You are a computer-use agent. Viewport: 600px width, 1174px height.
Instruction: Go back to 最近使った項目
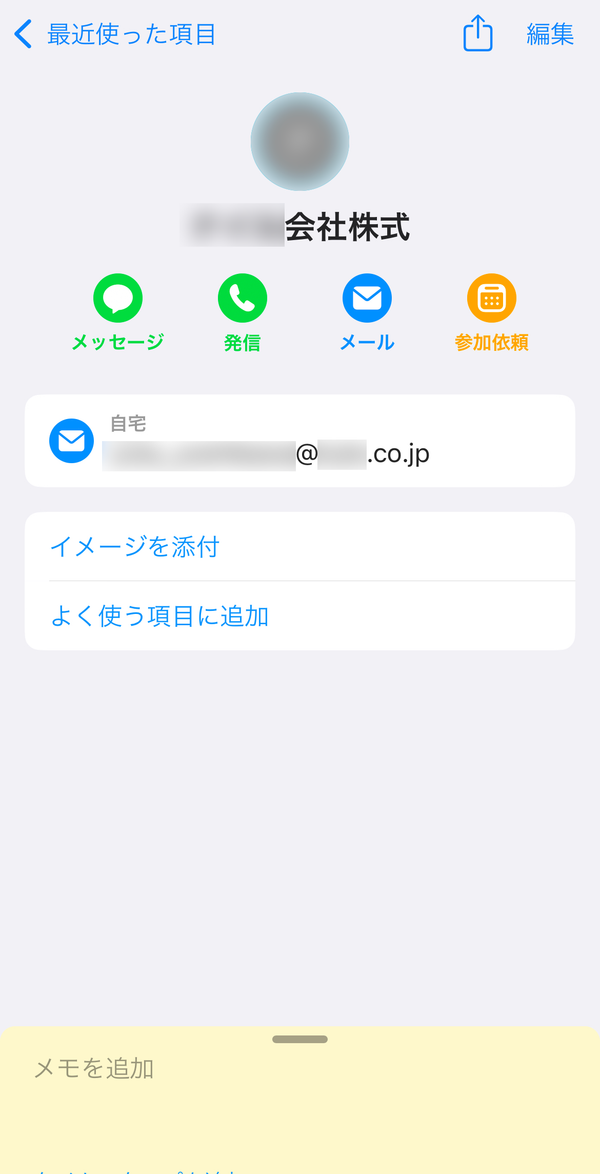(115, 34)
